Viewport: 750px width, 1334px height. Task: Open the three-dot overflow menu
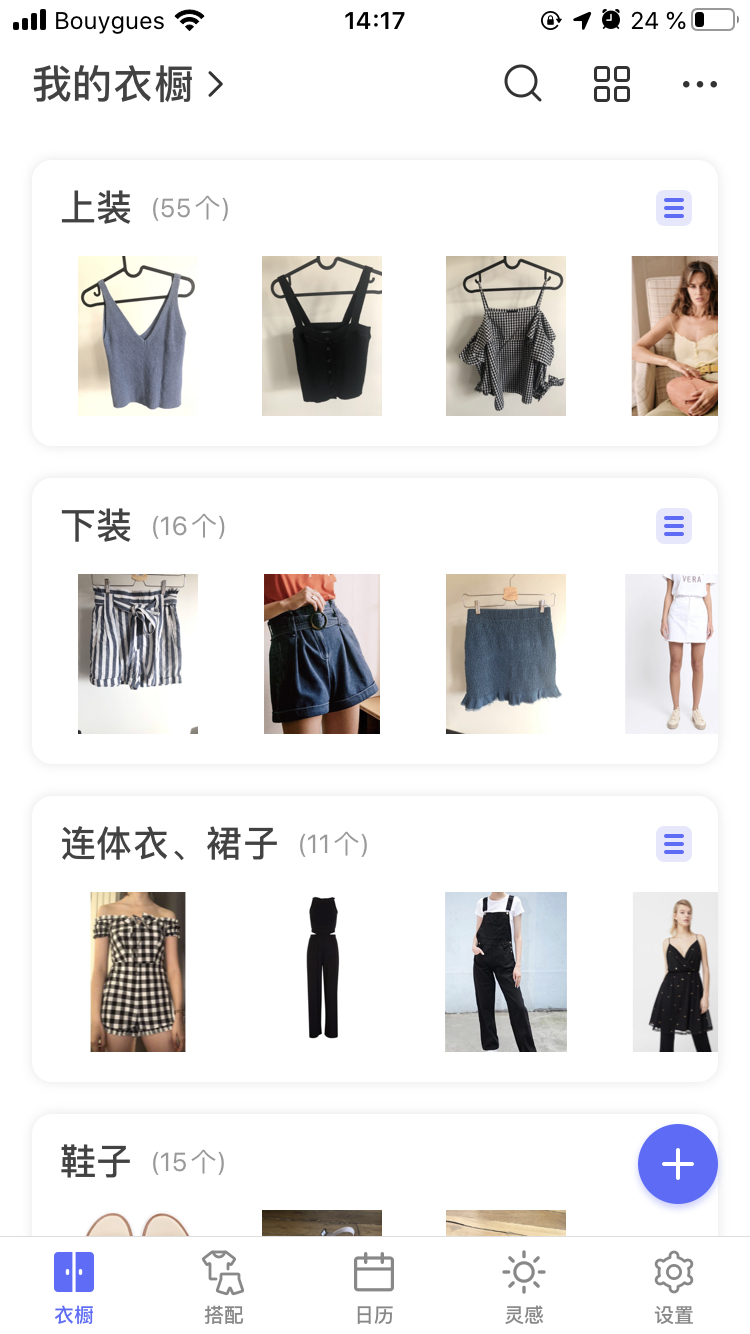(699, 84)
